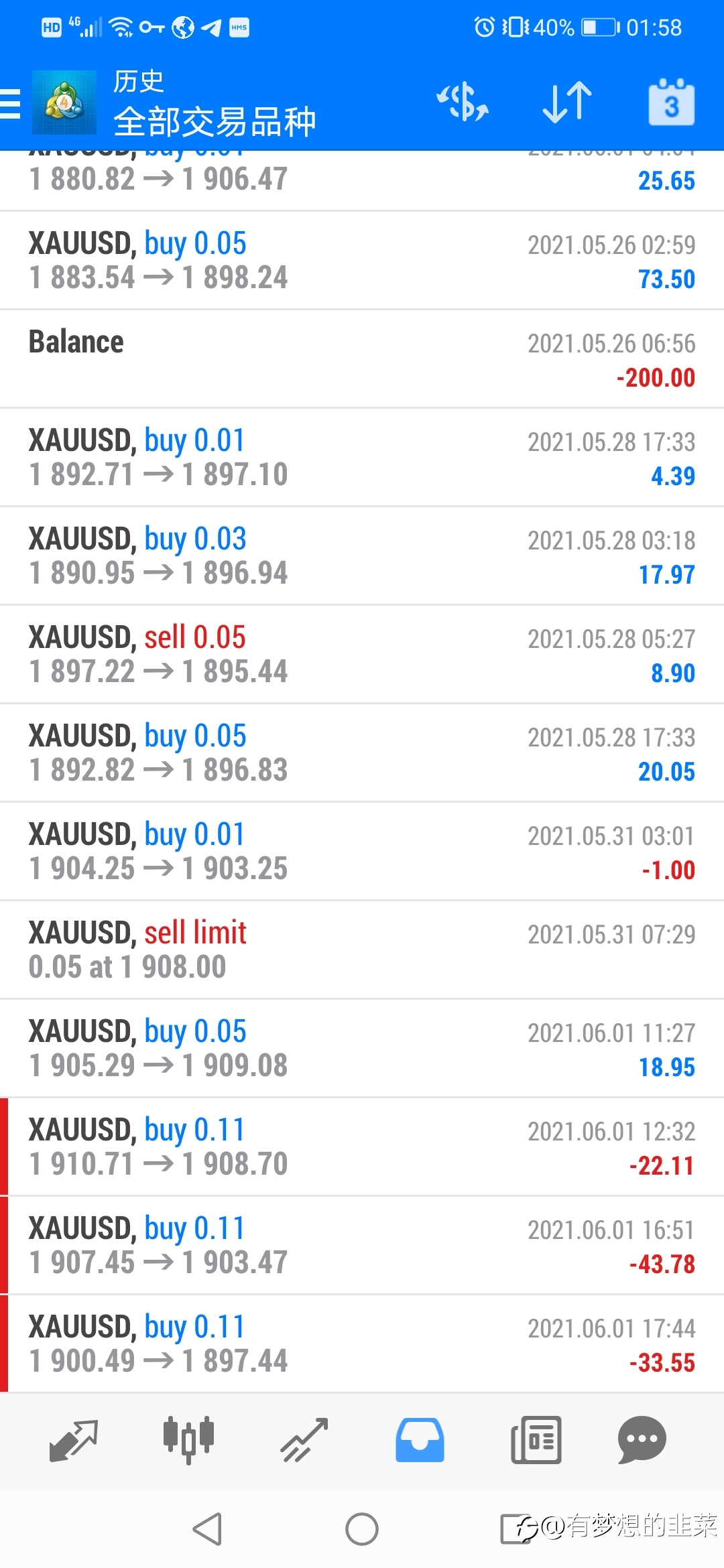Viewport: 724px width, 1568px height.
Task: Open the hamburger drawer menu
Action: [x=11, y=104]
